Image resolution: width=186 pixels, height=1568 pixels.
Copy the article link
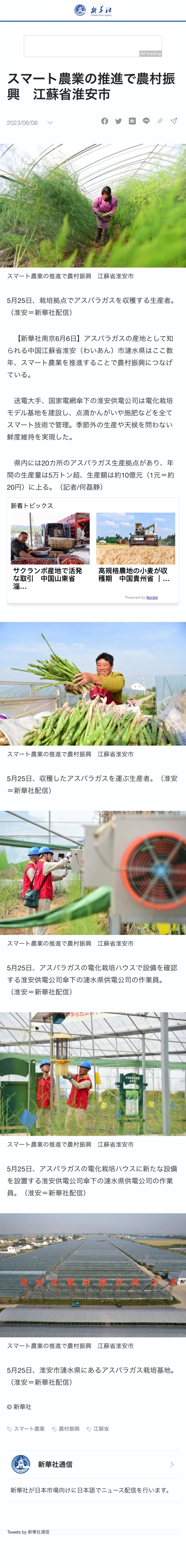click(x=160, y=121)
